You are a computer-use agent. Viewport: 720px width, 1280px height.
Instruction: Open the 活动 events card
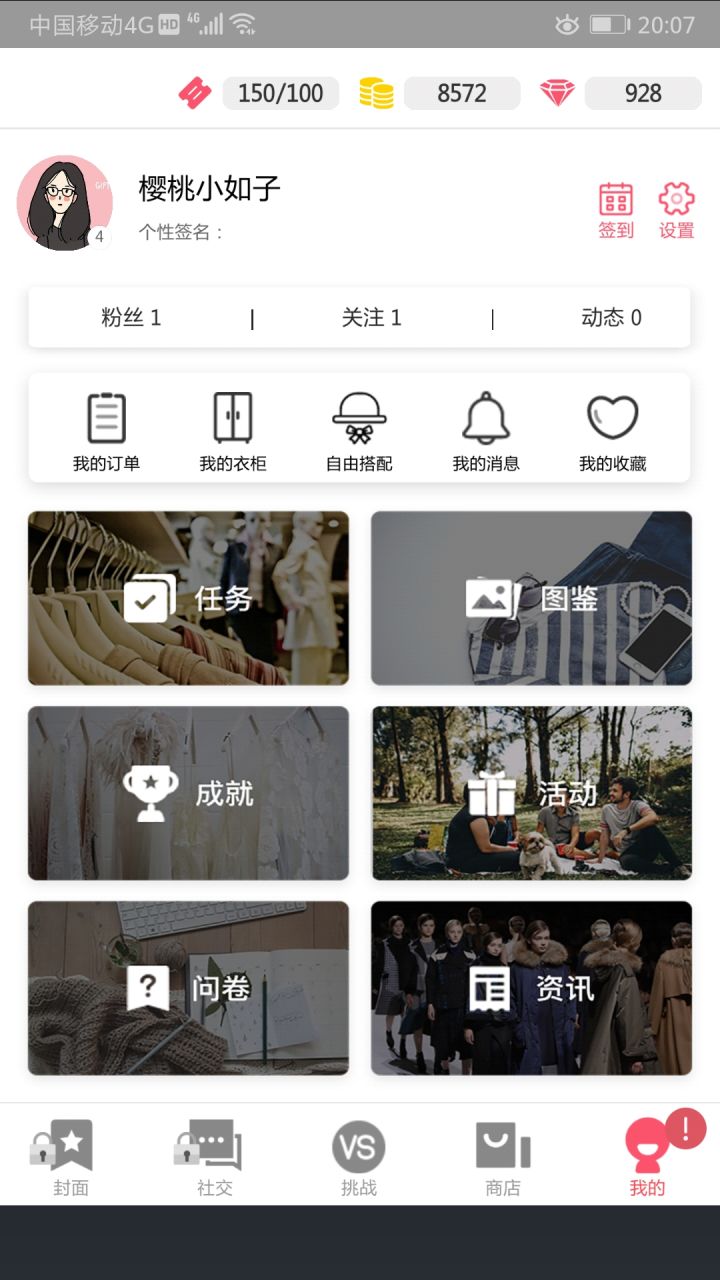click(x=531, y=793)
